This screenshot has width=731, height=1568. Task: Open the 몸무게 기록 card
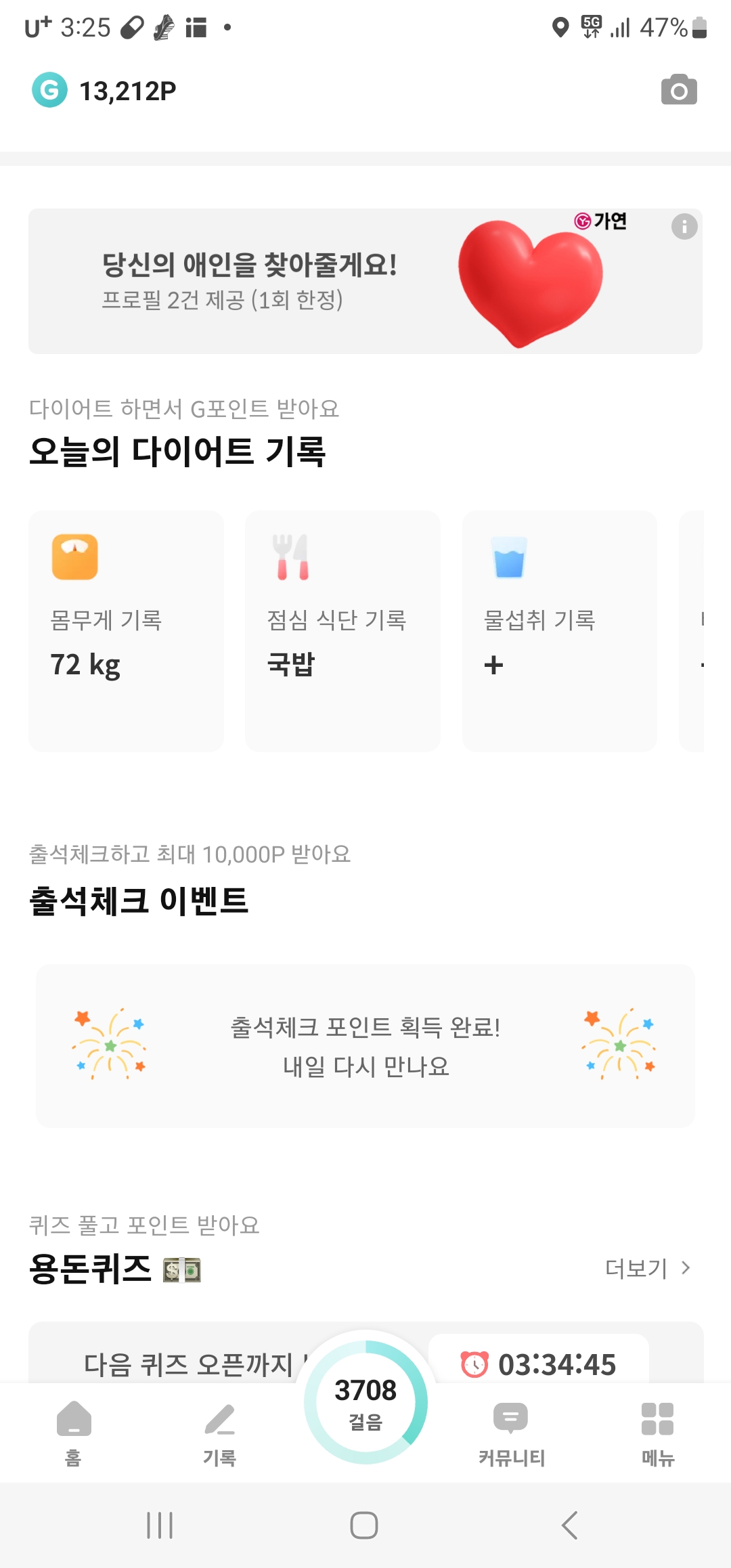click(126, 631)
